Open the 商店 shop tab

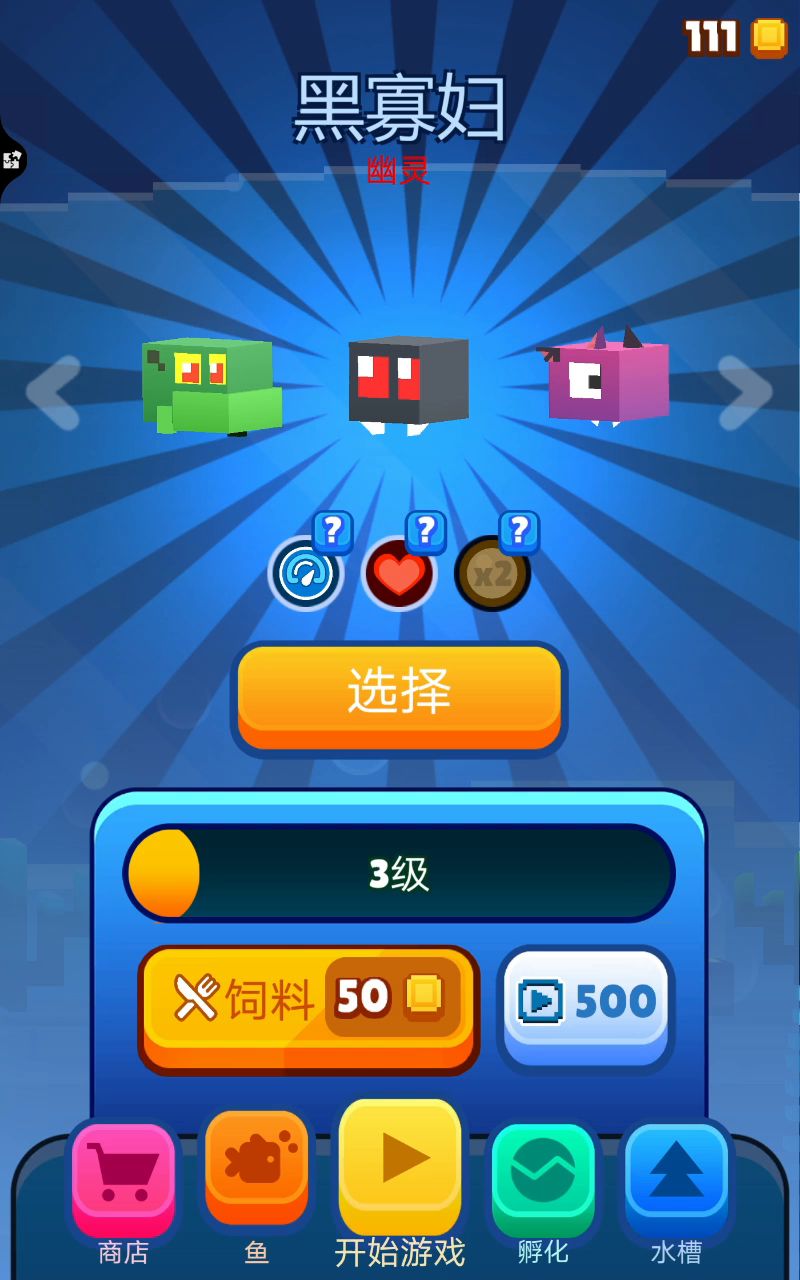124,1178
